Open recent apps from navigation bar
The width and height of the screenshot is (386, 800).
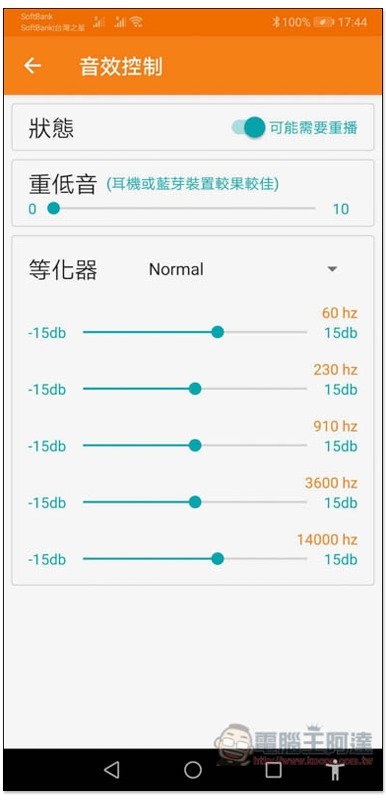click(x=274, y=769)
